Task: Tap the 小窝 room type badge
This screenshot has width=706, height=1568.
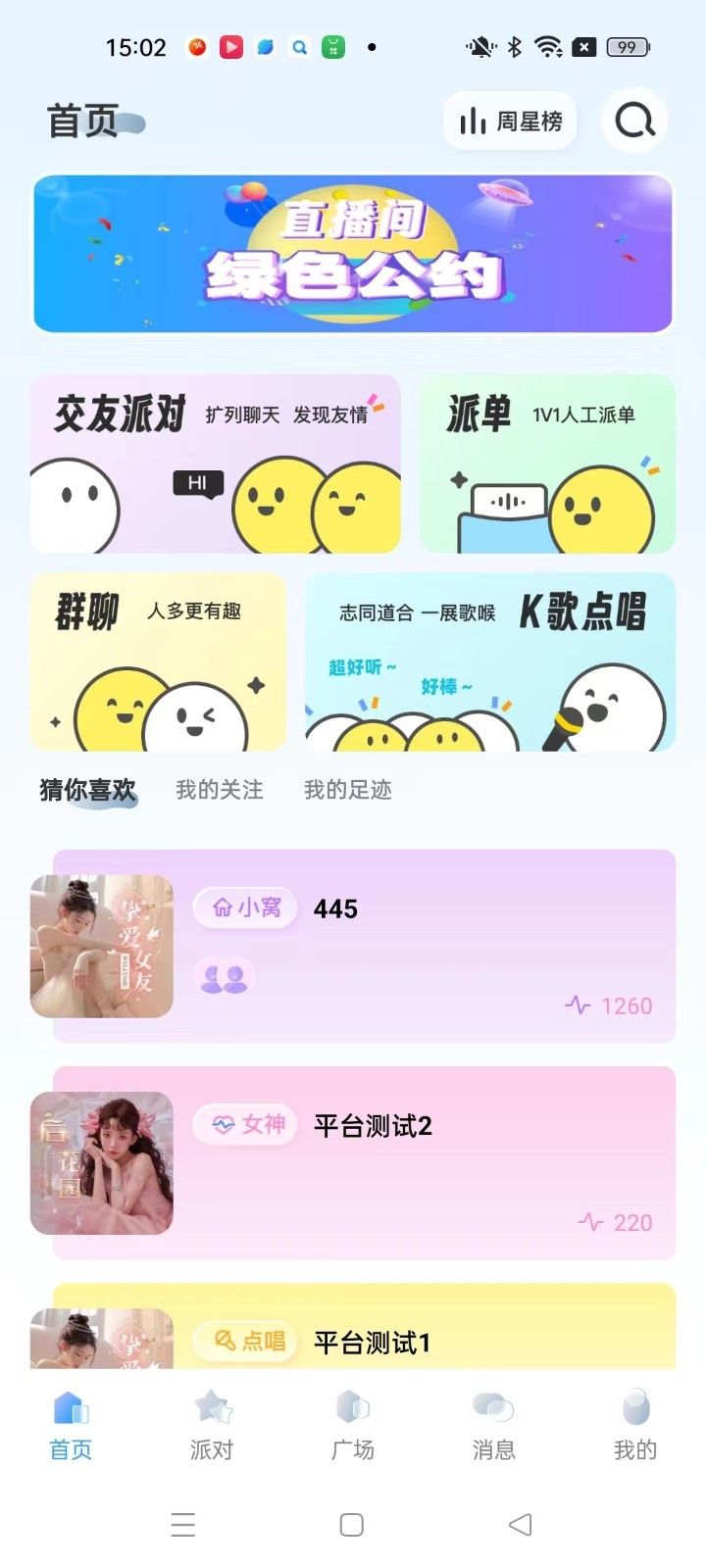Action: pos(244,907)
